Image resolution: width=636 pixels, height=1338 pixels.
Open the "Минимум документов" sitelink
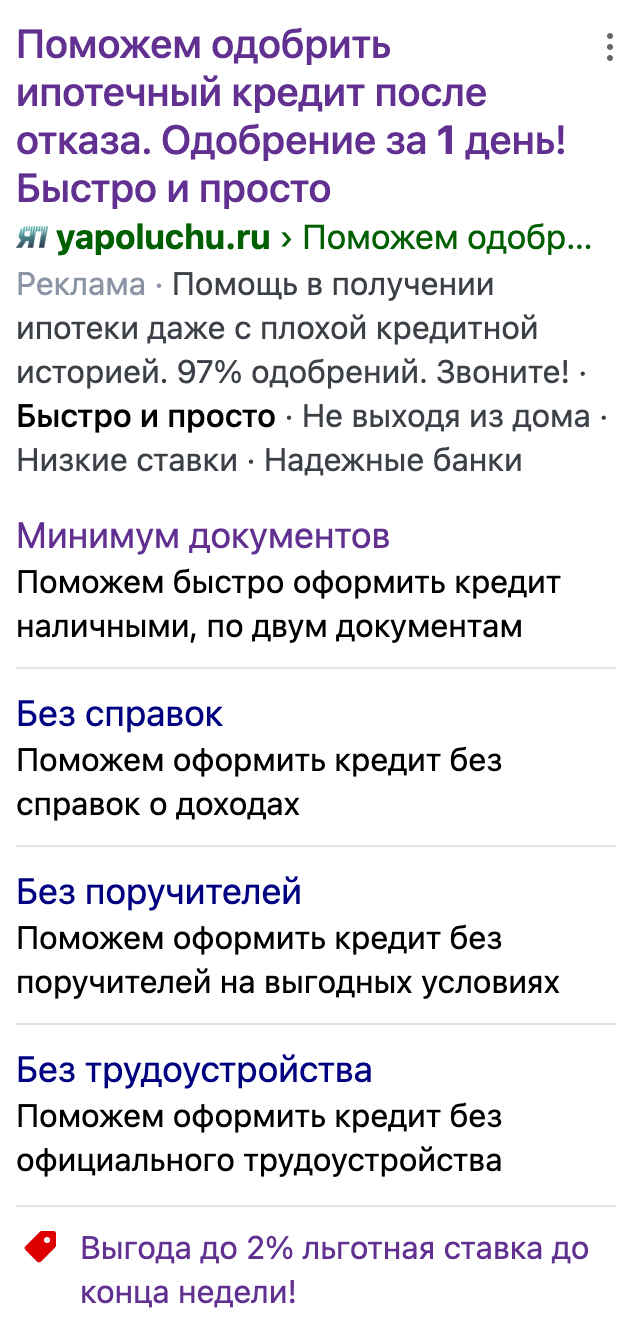click(203, 536)
